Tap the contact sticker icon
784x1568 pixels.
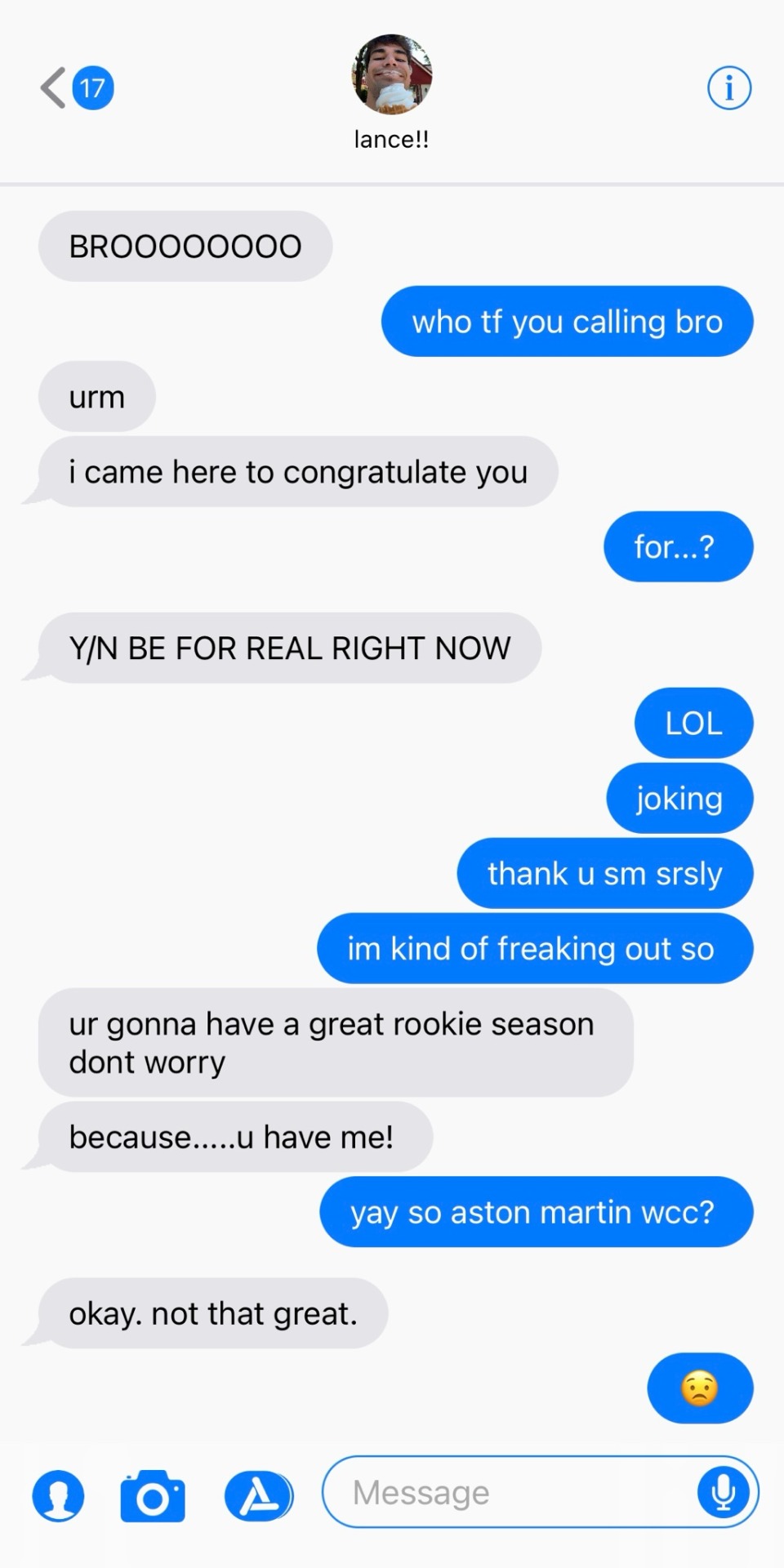pos(58,1495)
